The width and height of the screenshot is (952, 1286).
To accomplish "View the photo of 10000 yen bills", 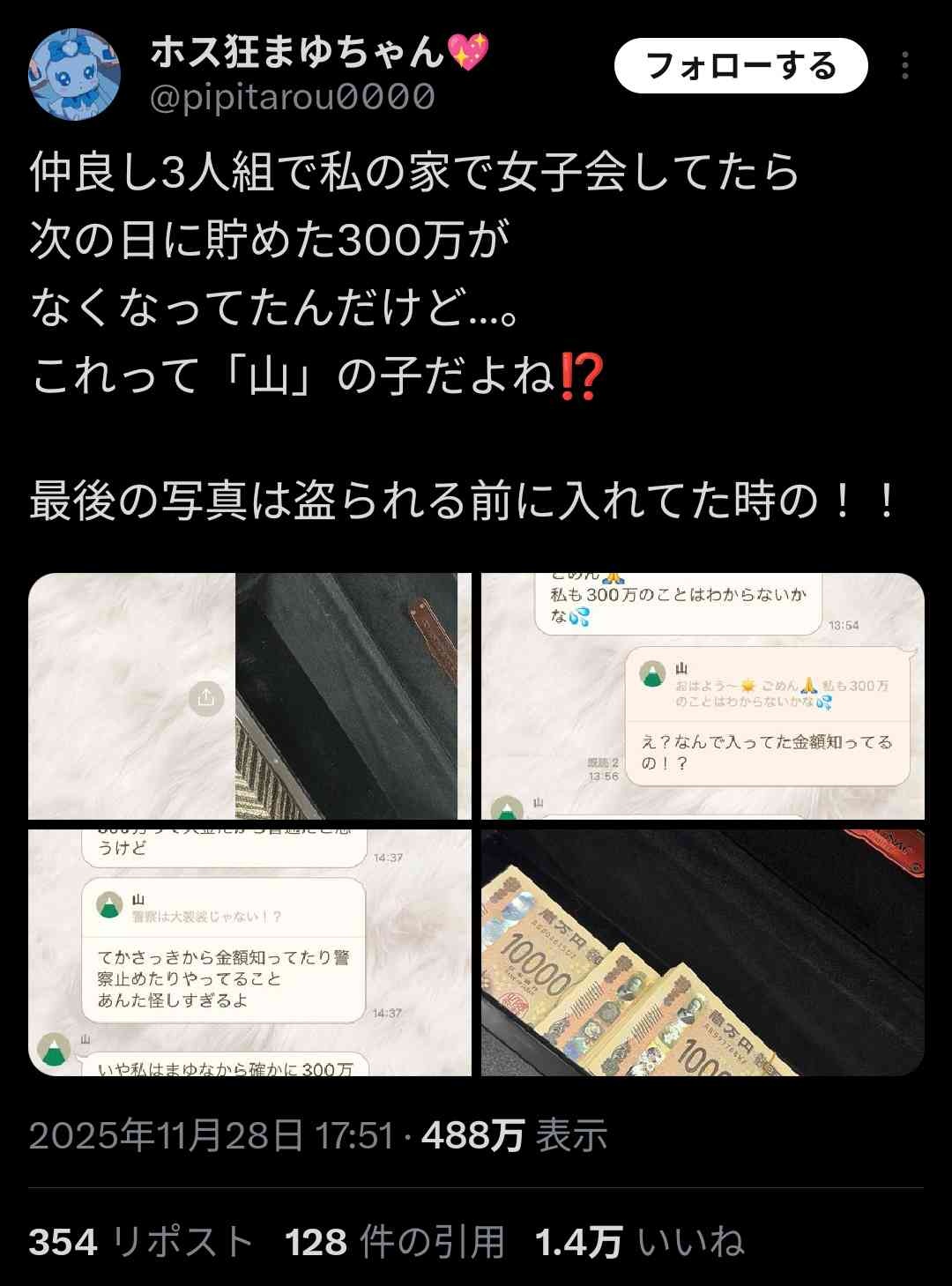I will (x=703, y=952).
